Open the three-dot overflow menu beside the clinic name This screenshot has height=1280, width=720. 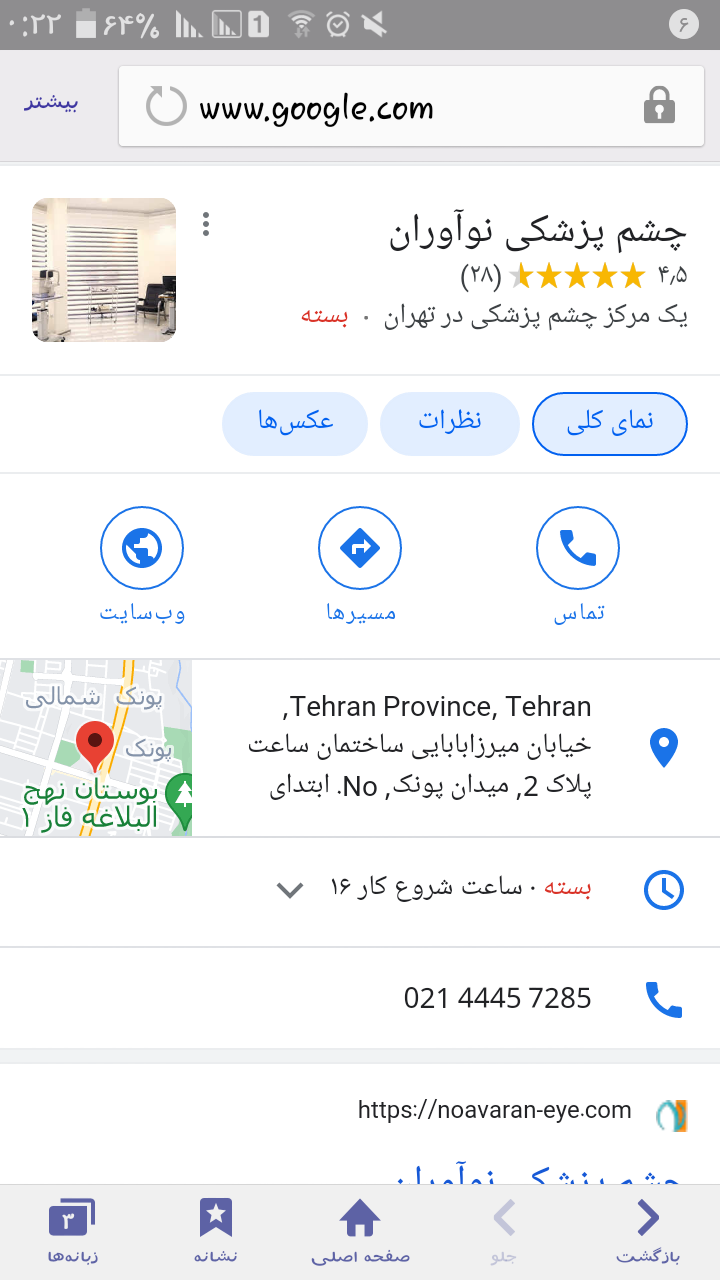(206, 224)
